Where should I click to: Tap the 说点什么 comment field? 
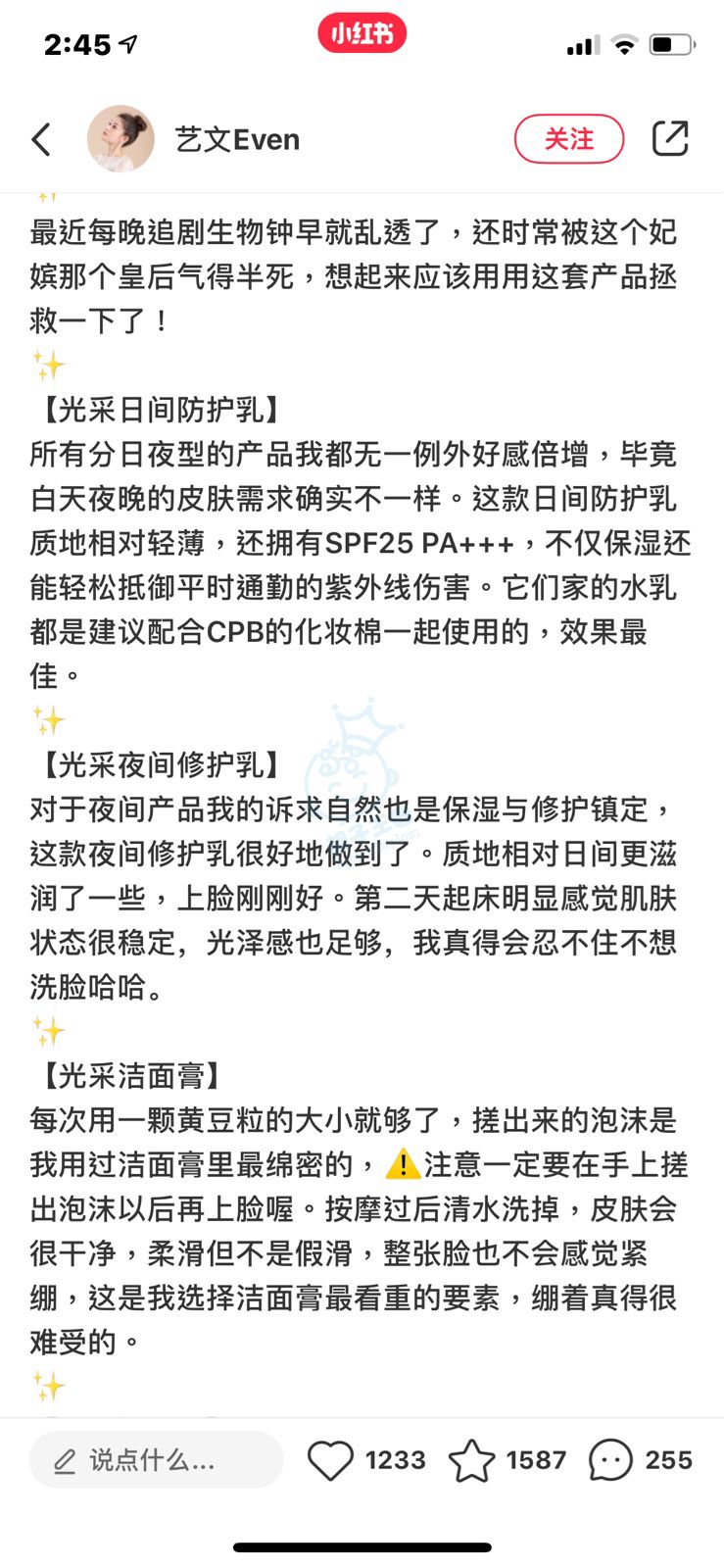point(157,1460)
